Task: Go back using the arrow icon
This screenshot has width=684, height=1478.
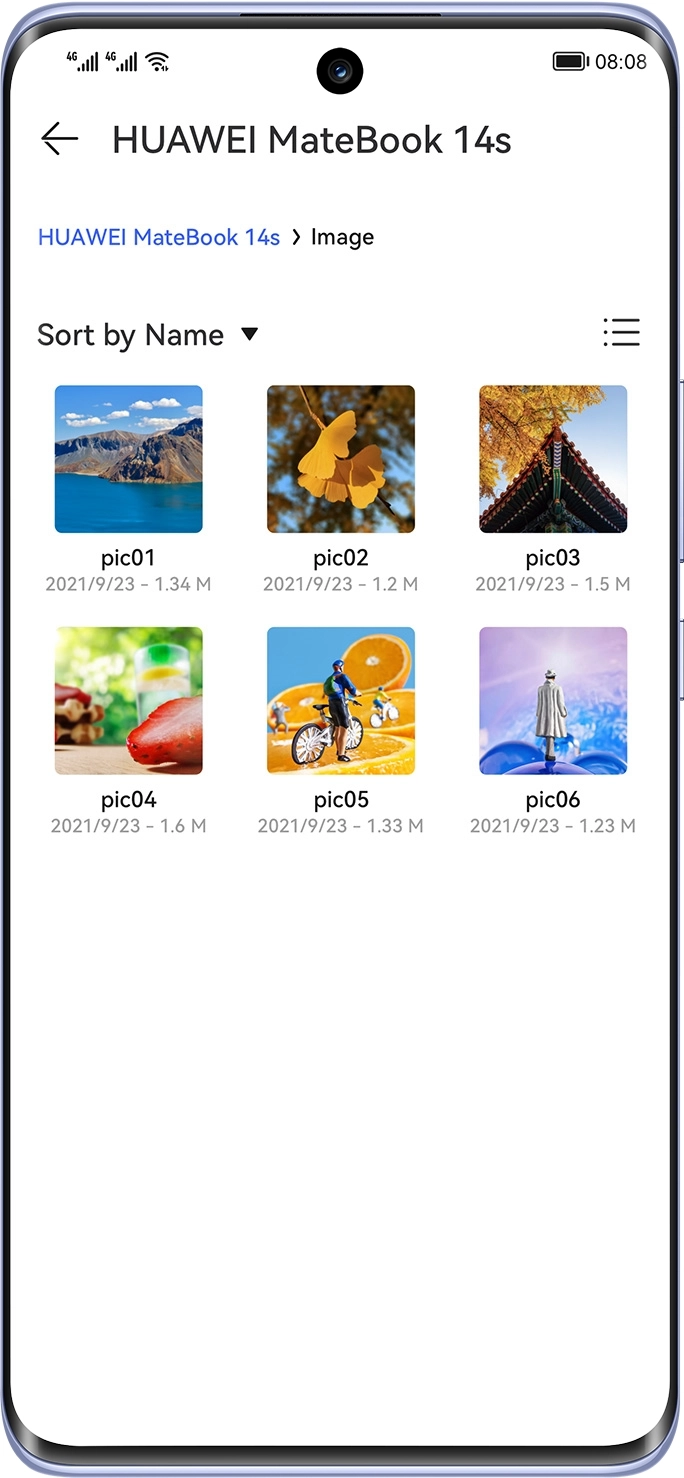Action: coord(60,139)
